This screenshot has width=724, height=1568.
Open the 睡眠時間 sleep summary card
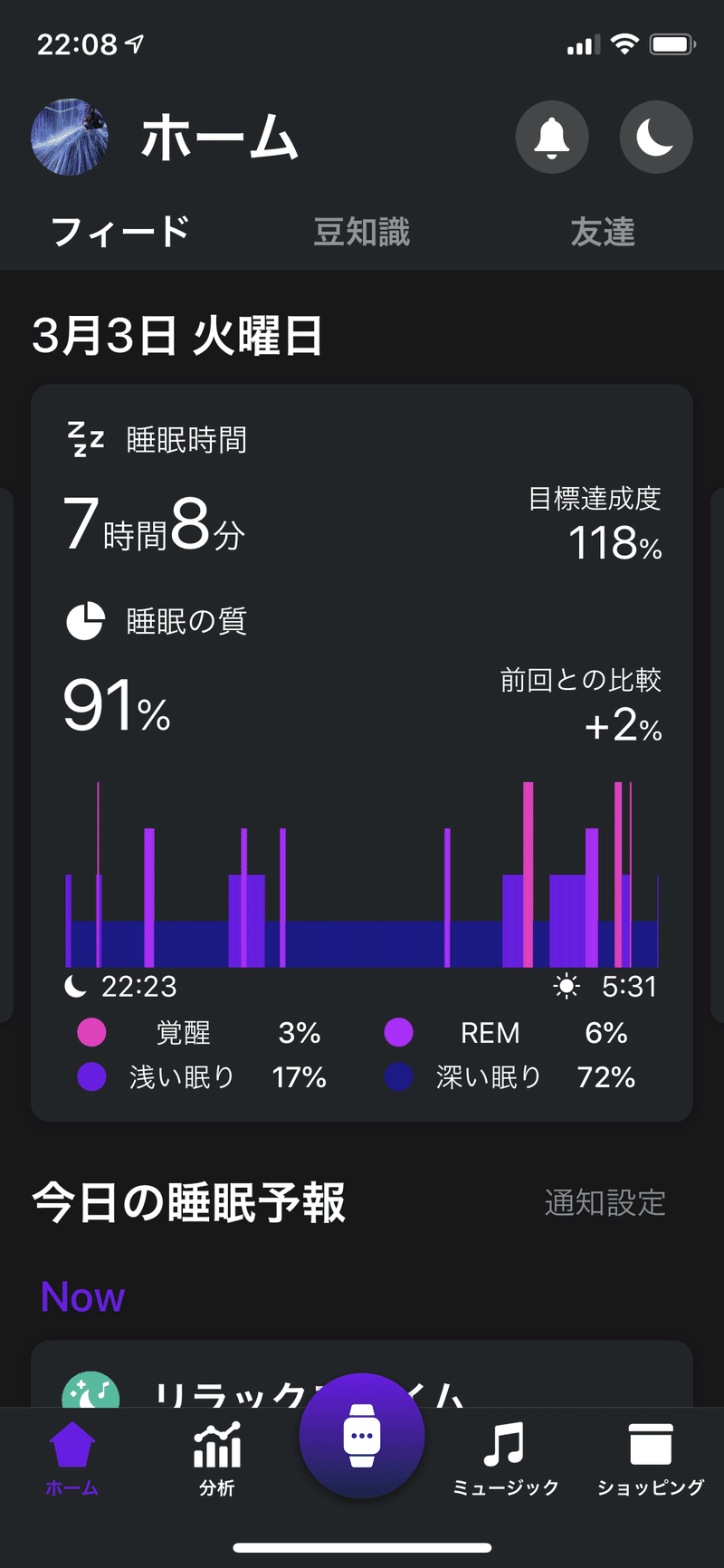click(x=362, y=753)
